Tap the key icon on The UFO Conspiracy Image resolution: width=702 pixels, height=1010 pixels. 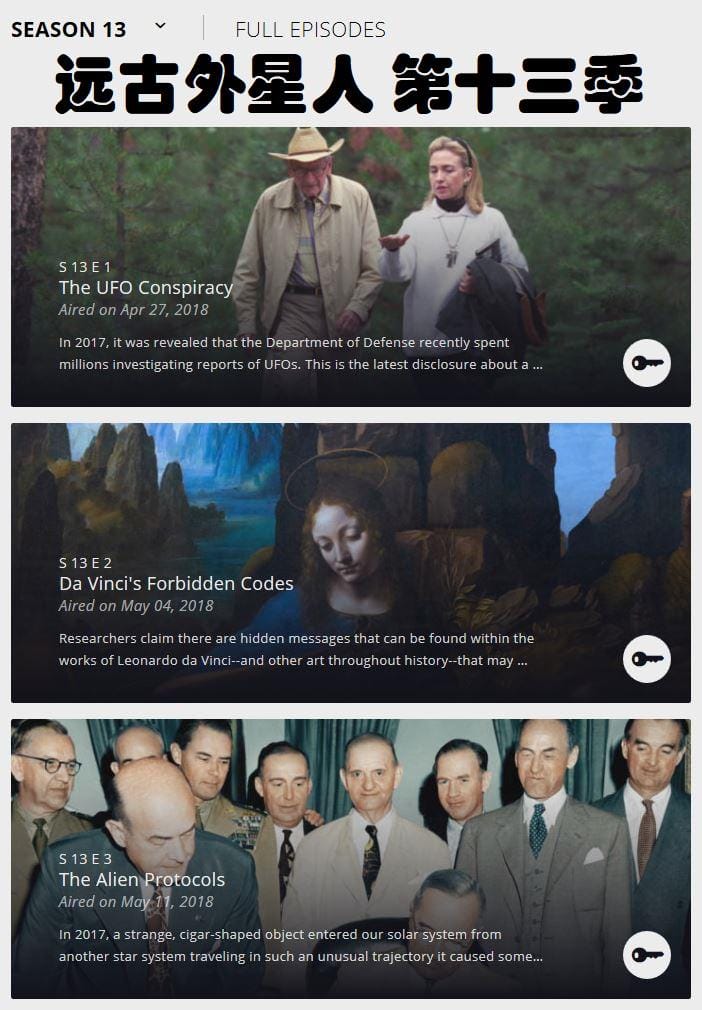(x=646, y=363)
